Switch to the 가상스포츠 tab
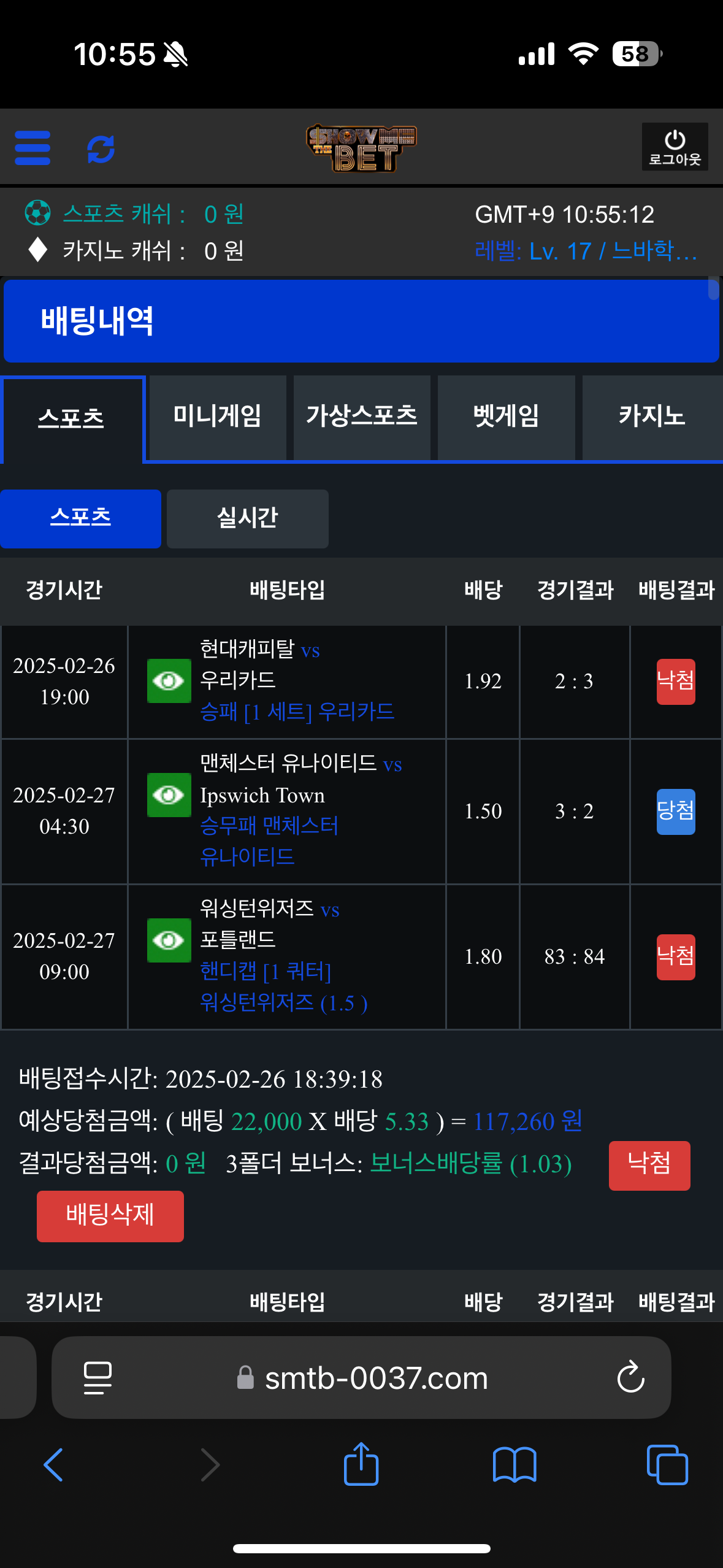The image size is (723, 1568). pyautogui.click(x=362, y=417)
